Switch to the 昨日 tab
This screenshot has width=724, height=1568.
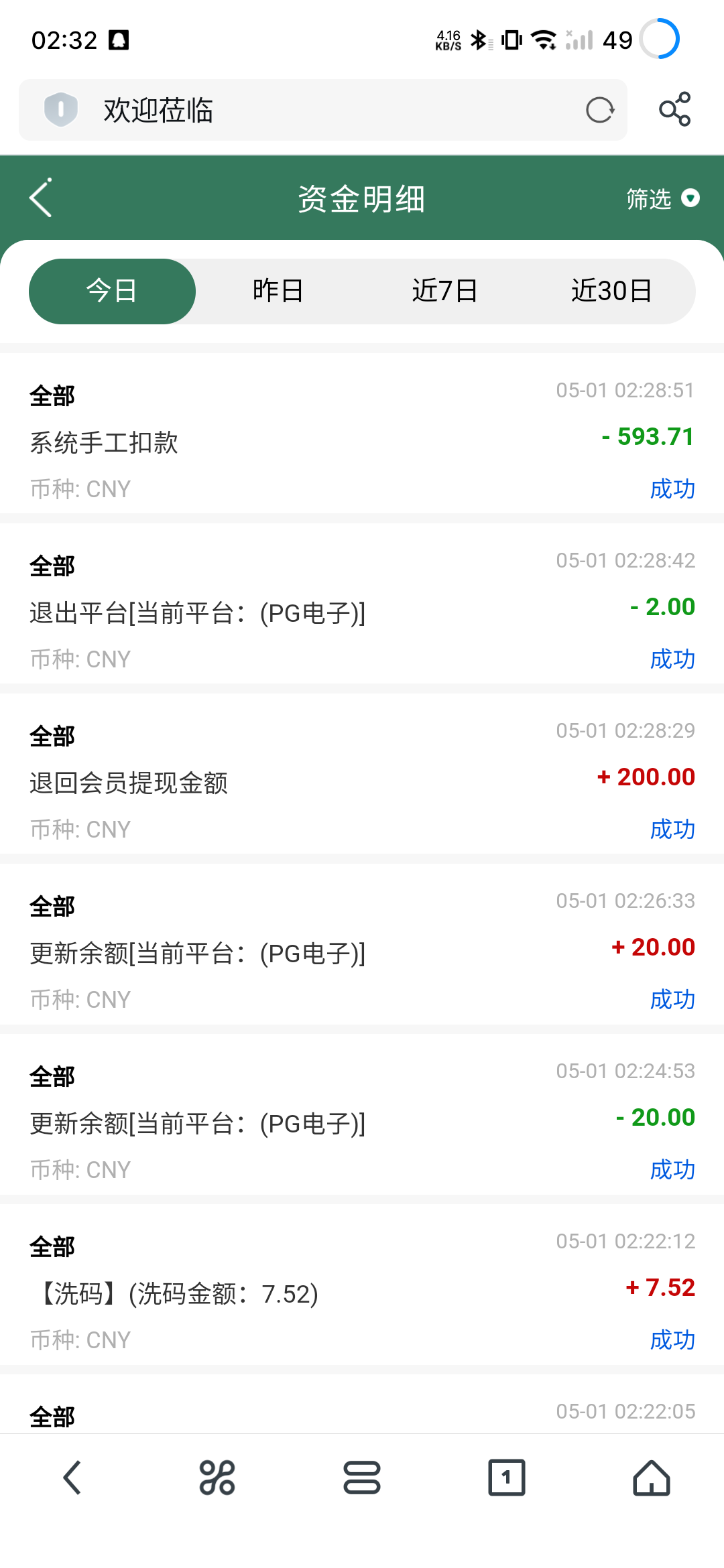278,291
